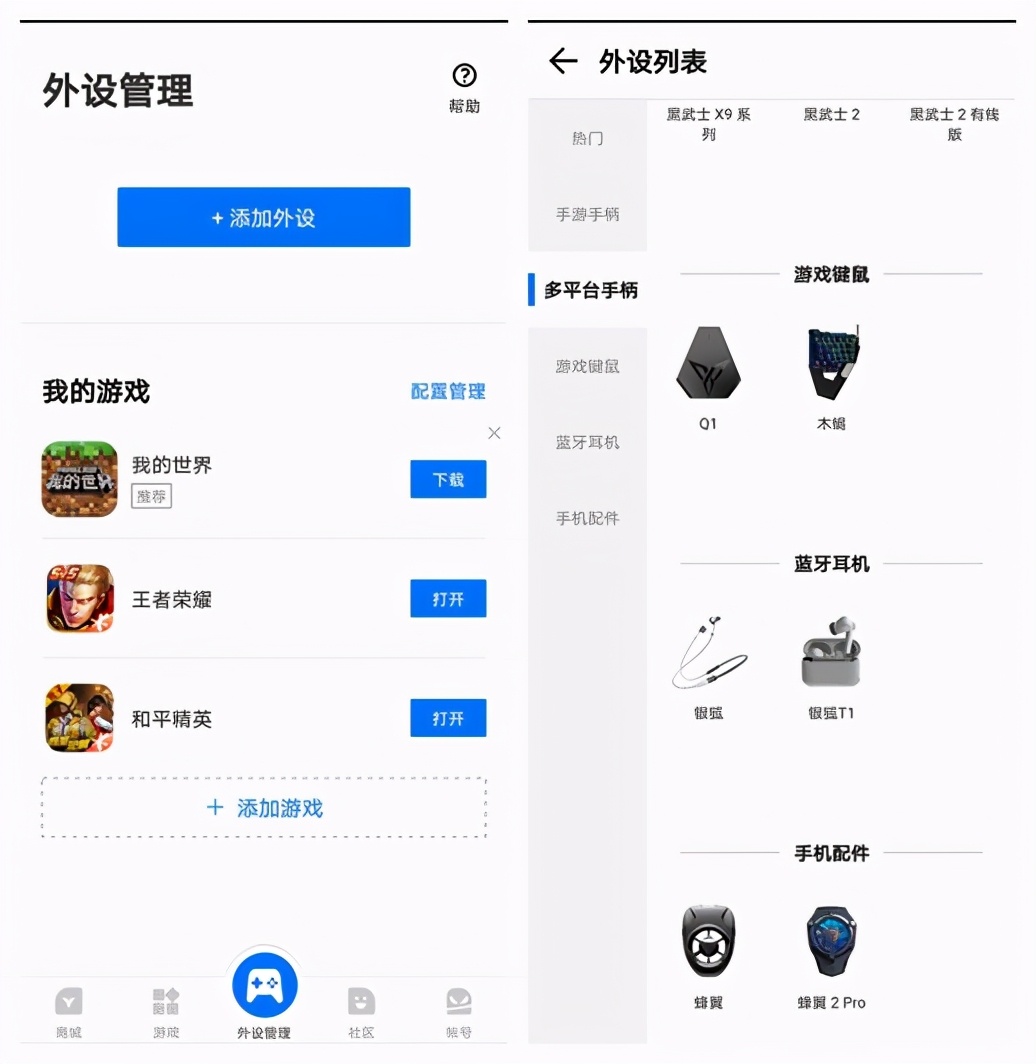
Task: Tap the 添加外设 button
Action: click(263, 217)
